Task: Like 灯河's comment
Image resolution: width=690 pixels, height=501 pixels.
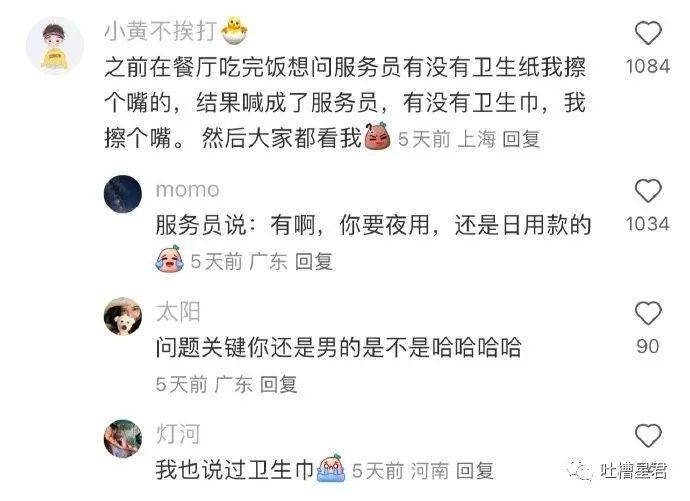Action: [648, 436]
